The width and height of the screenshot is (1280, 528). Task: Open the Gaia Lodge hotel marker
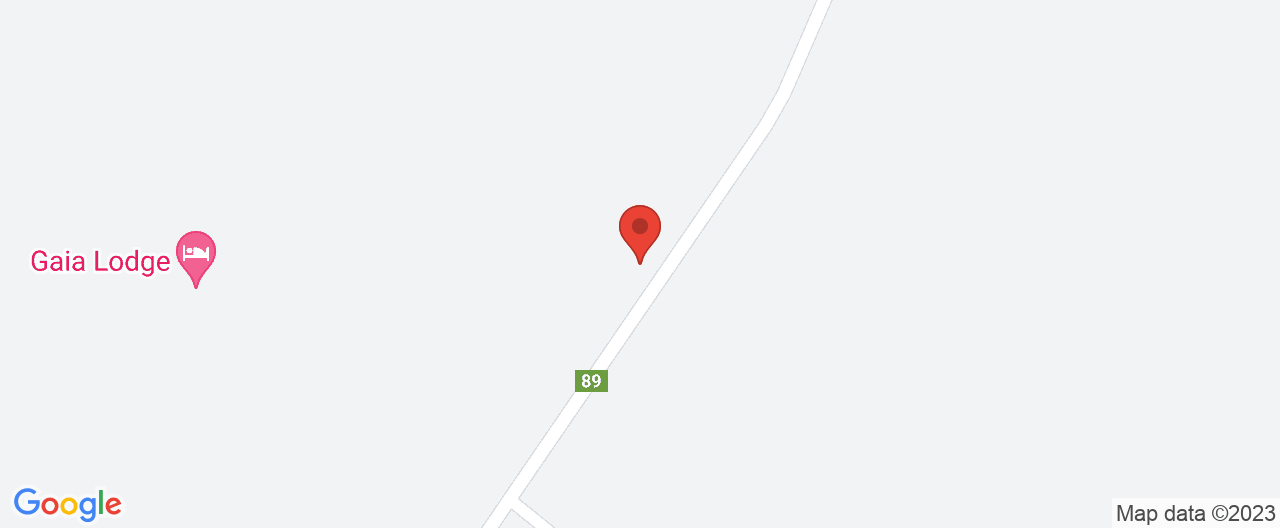click(196, 253)
